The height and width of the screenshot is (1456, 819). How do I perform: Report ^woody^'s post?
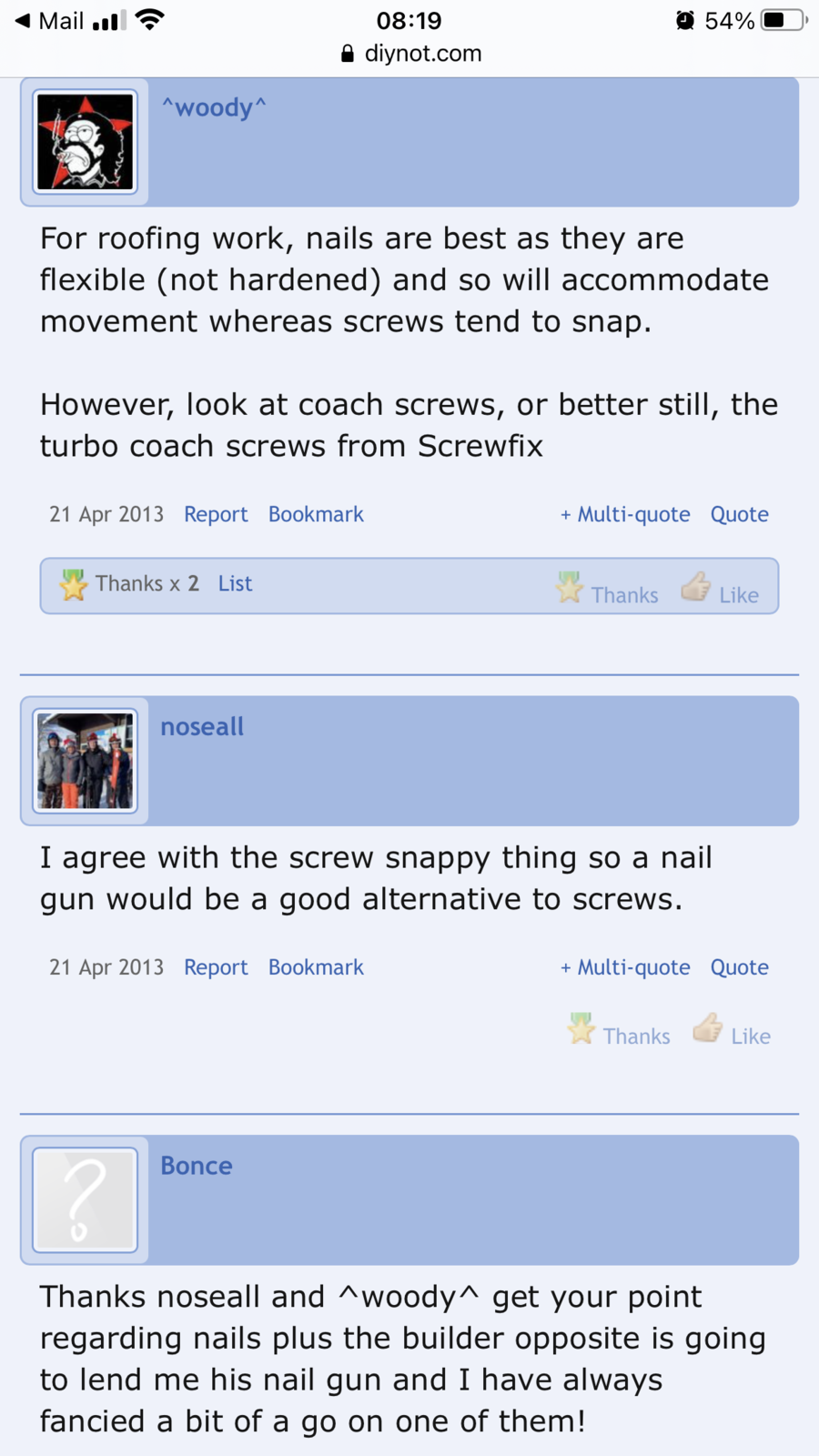coord(216,514)
